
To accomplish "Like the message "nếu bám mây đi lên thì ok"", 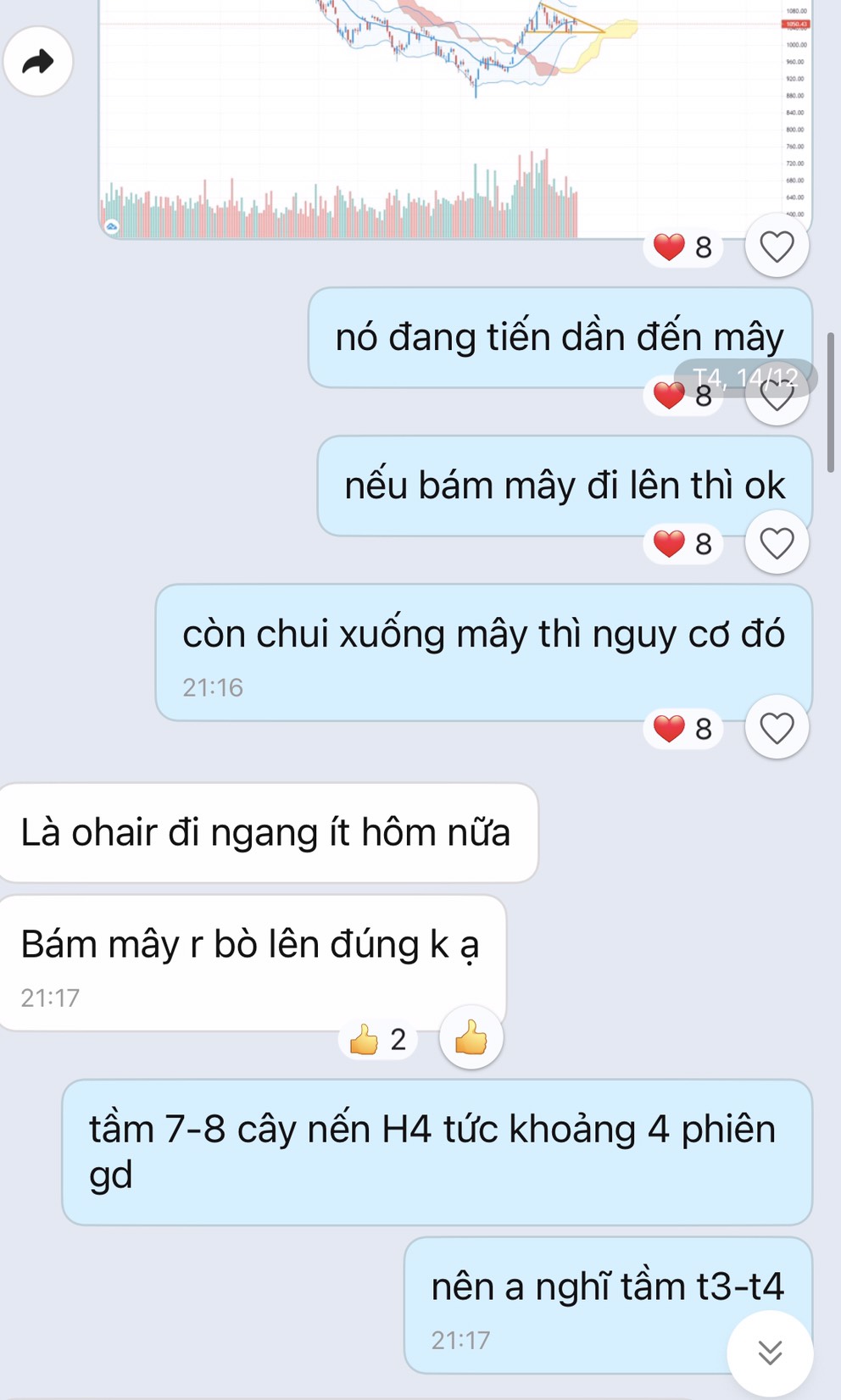I will point(776,543).
